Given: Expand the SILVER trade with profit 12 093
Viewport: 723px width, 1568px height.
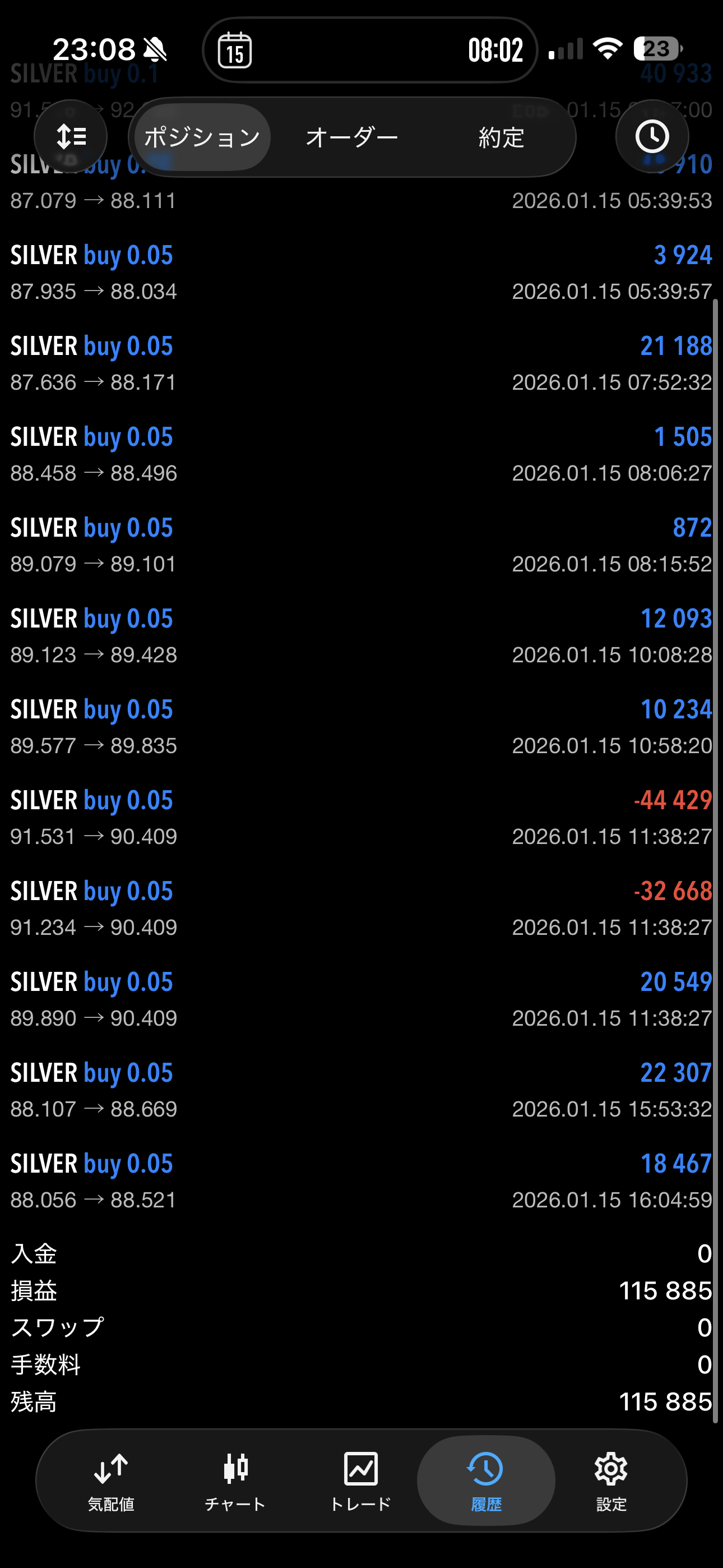Looking at the screenshot, I should coord(361,636).
